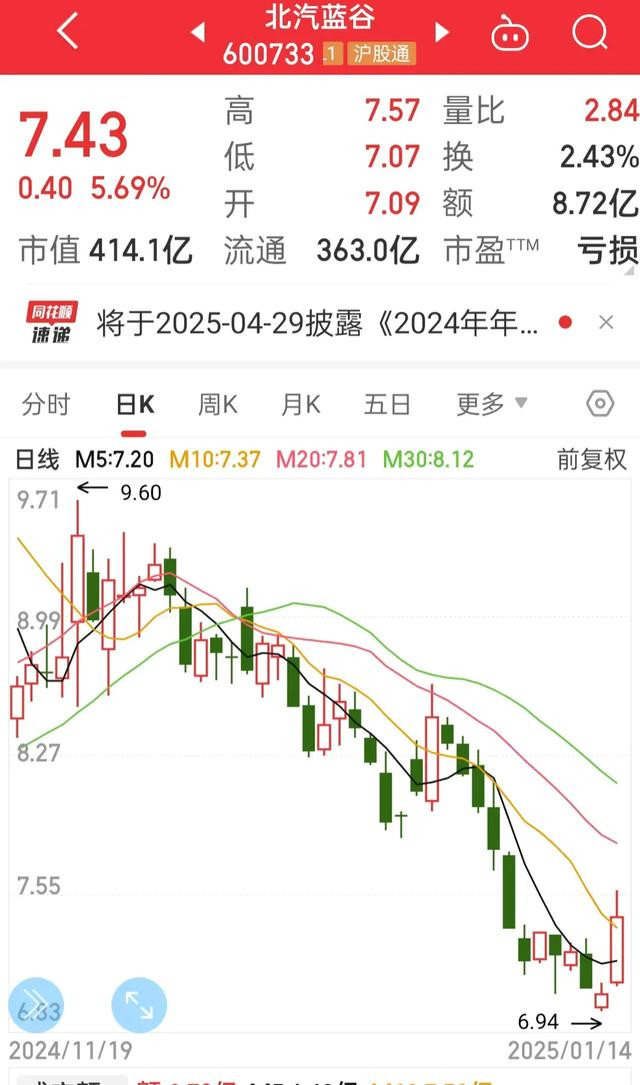This screenshot has height=1085, width=640.
Task: Switch to the 五日 five-day view
Action: coord(387,404)
